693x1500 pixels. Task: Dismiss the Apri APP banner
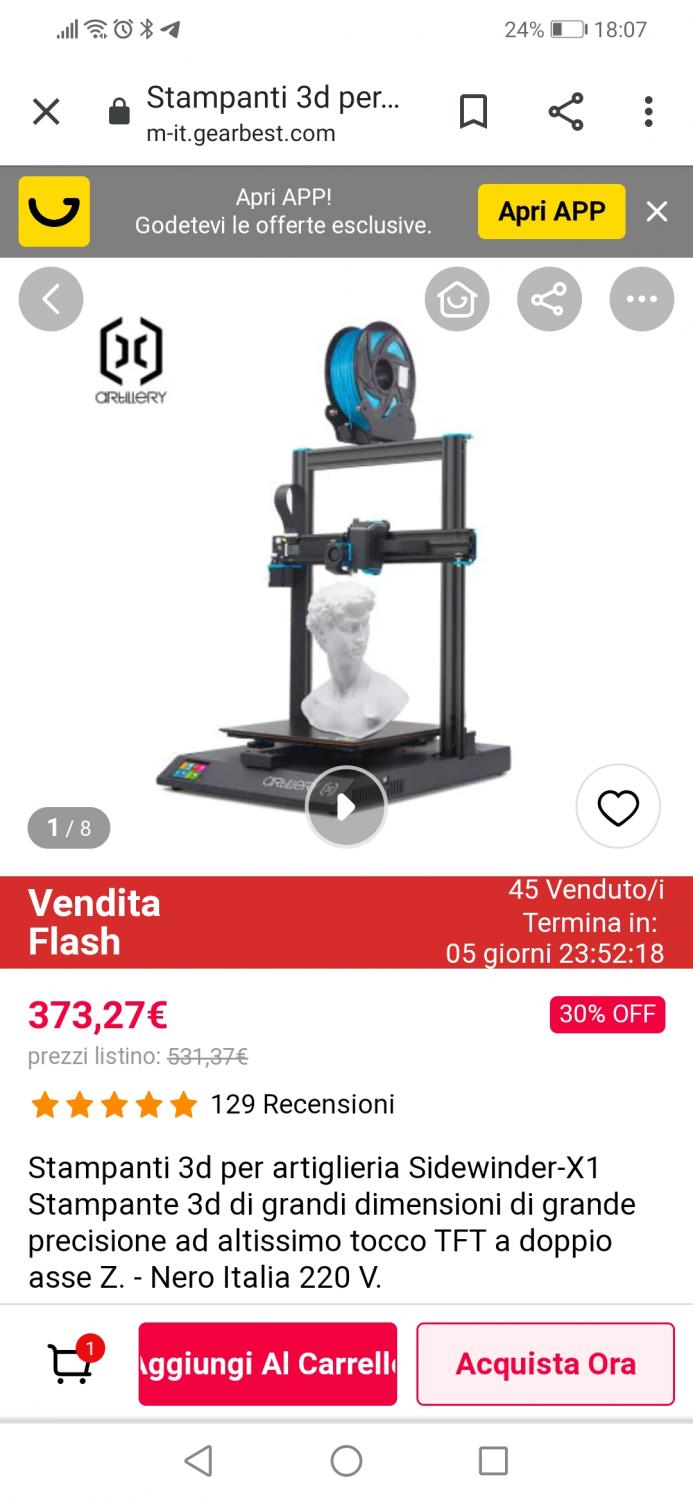[x=656, y=211]
